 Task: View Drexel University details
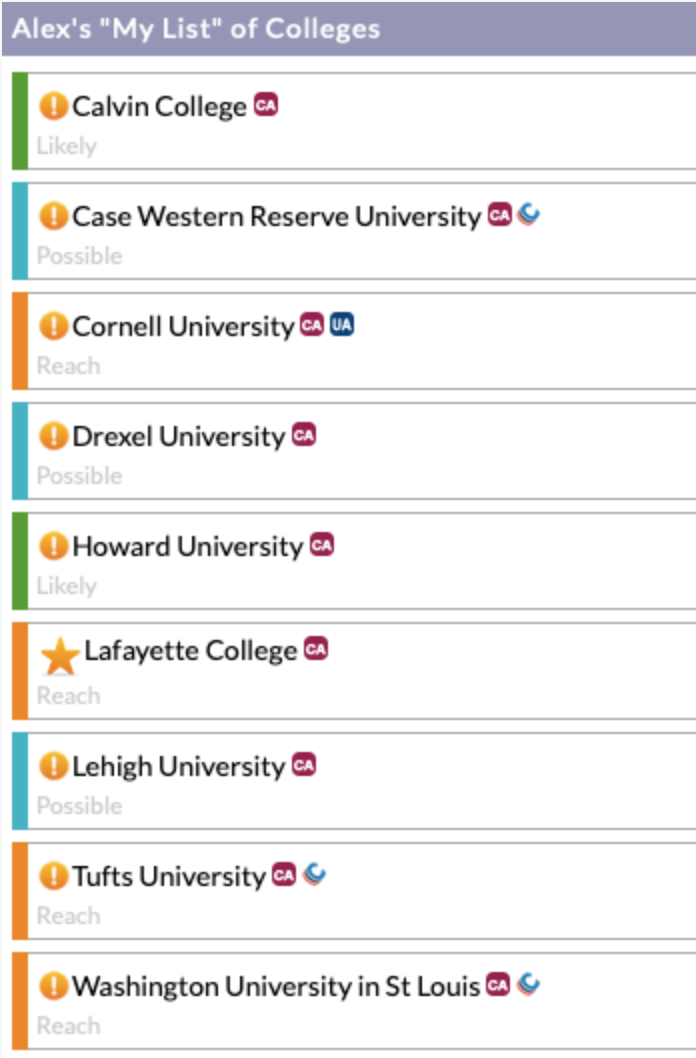tap(178, 437)
